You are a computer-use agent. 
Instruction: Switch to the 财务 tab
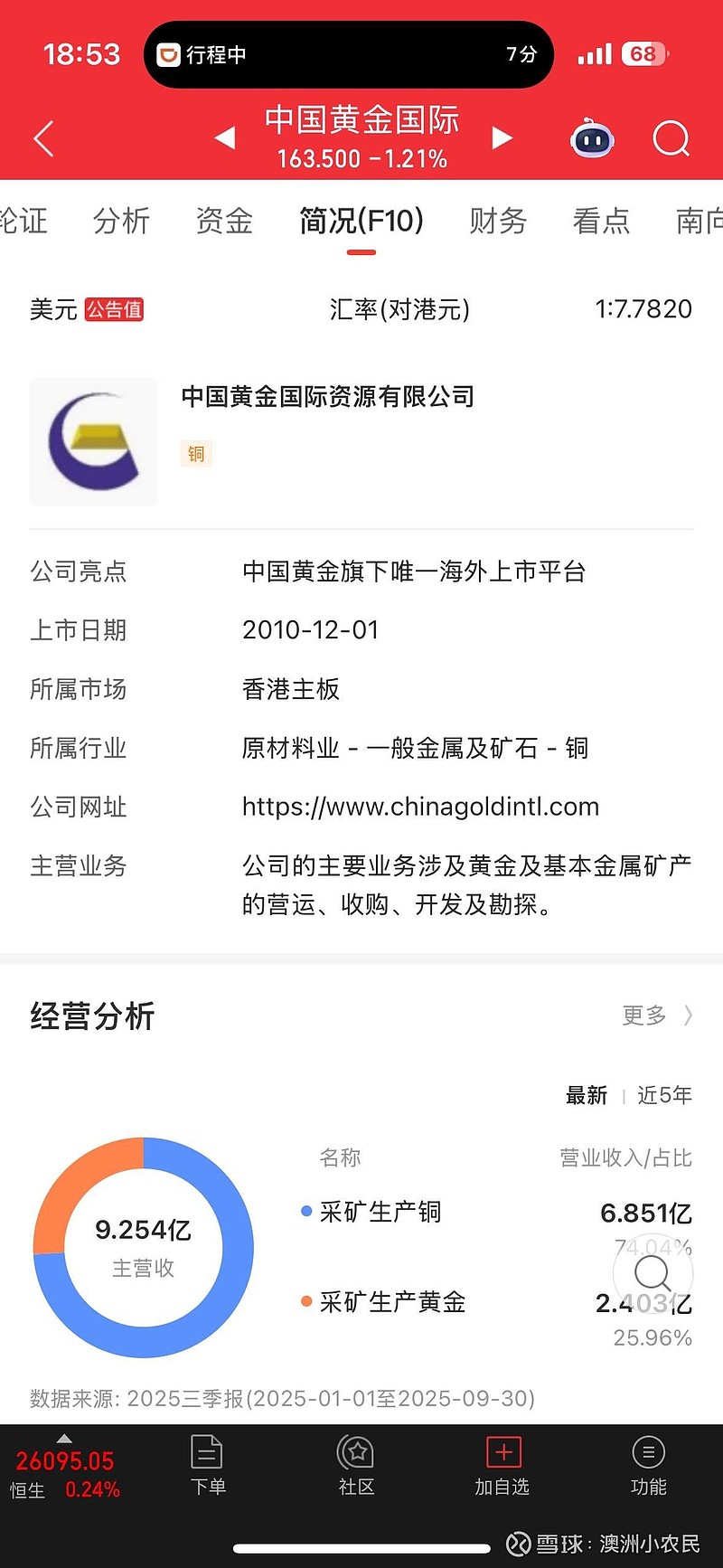tap(497, 222)
